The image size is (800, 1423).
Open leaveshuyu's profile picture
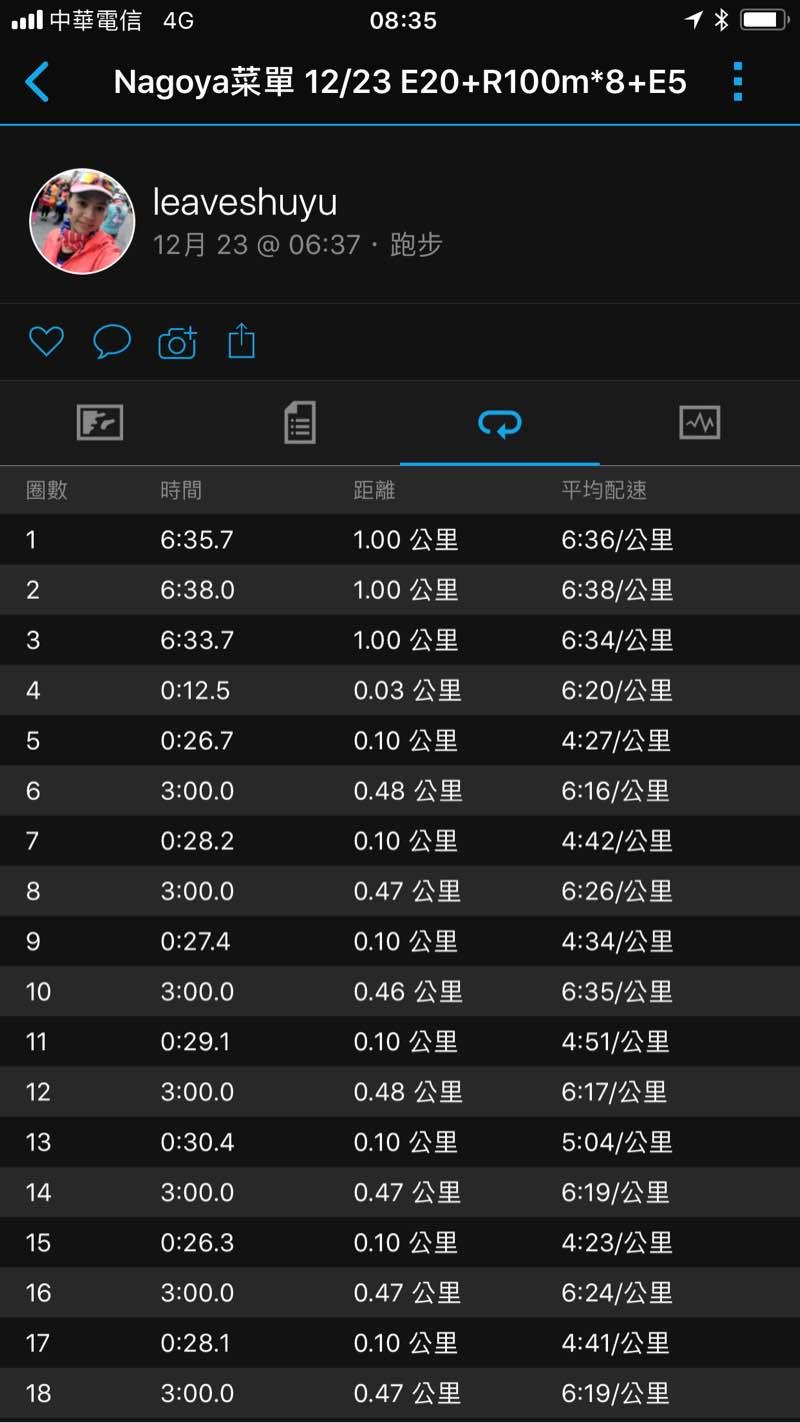tap(82, 221)
